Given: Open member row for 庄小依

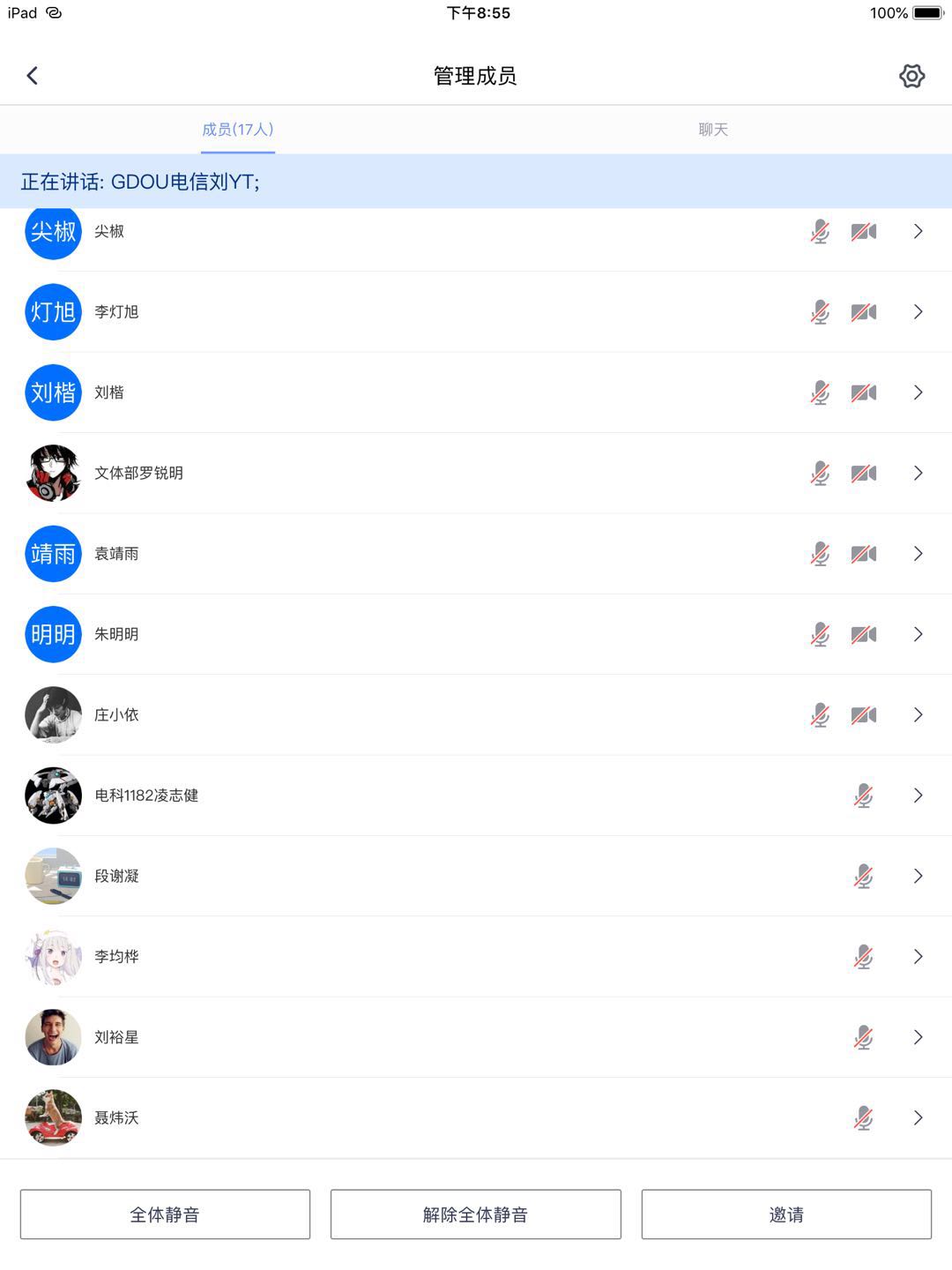Looking at the screenshot, I should pos(918,714).
